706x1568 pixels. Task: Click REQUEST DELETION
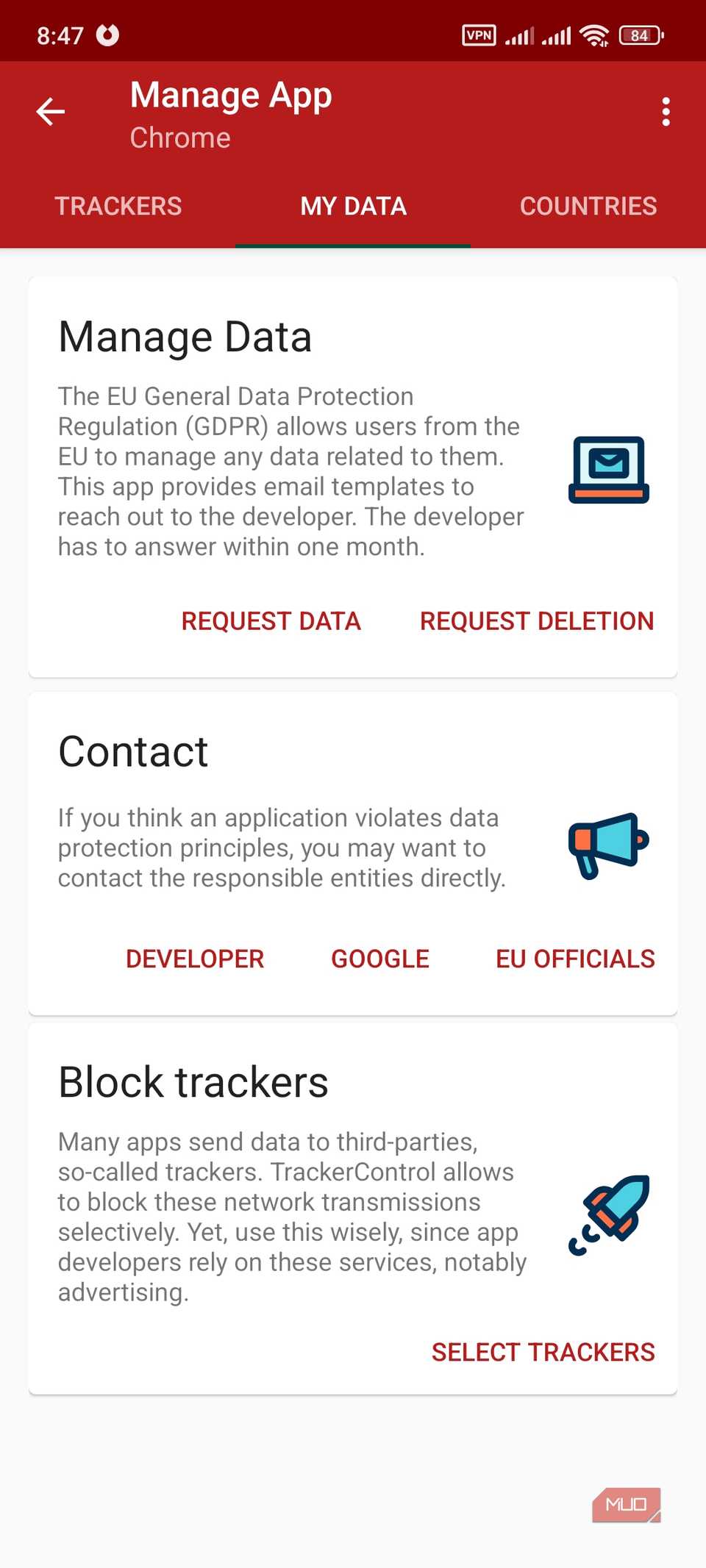[536, 621]
